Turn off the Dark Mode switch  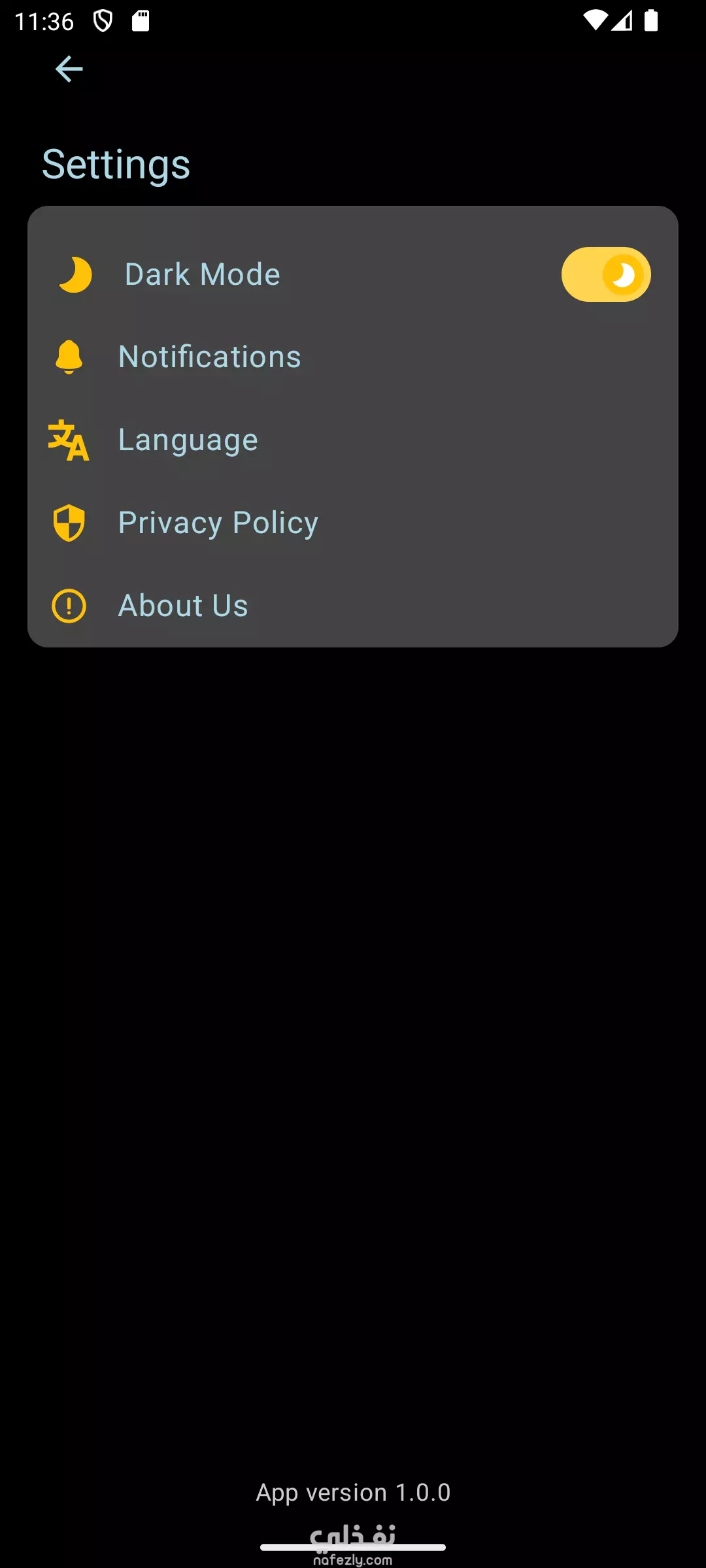pyautogui.click(x=606, y=274)
